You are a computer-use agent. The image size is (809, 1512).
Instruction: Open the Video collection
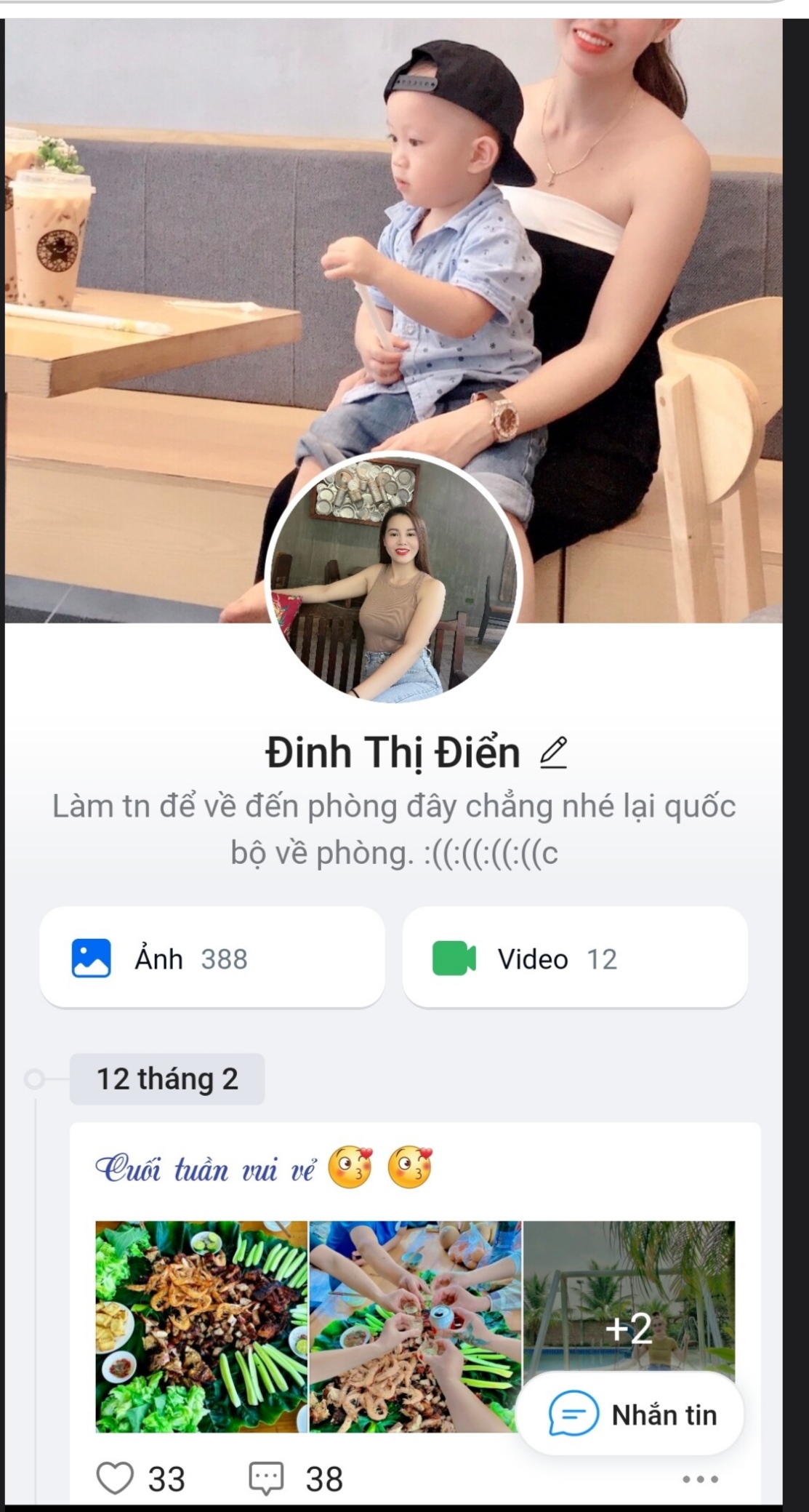click(574, 958)
